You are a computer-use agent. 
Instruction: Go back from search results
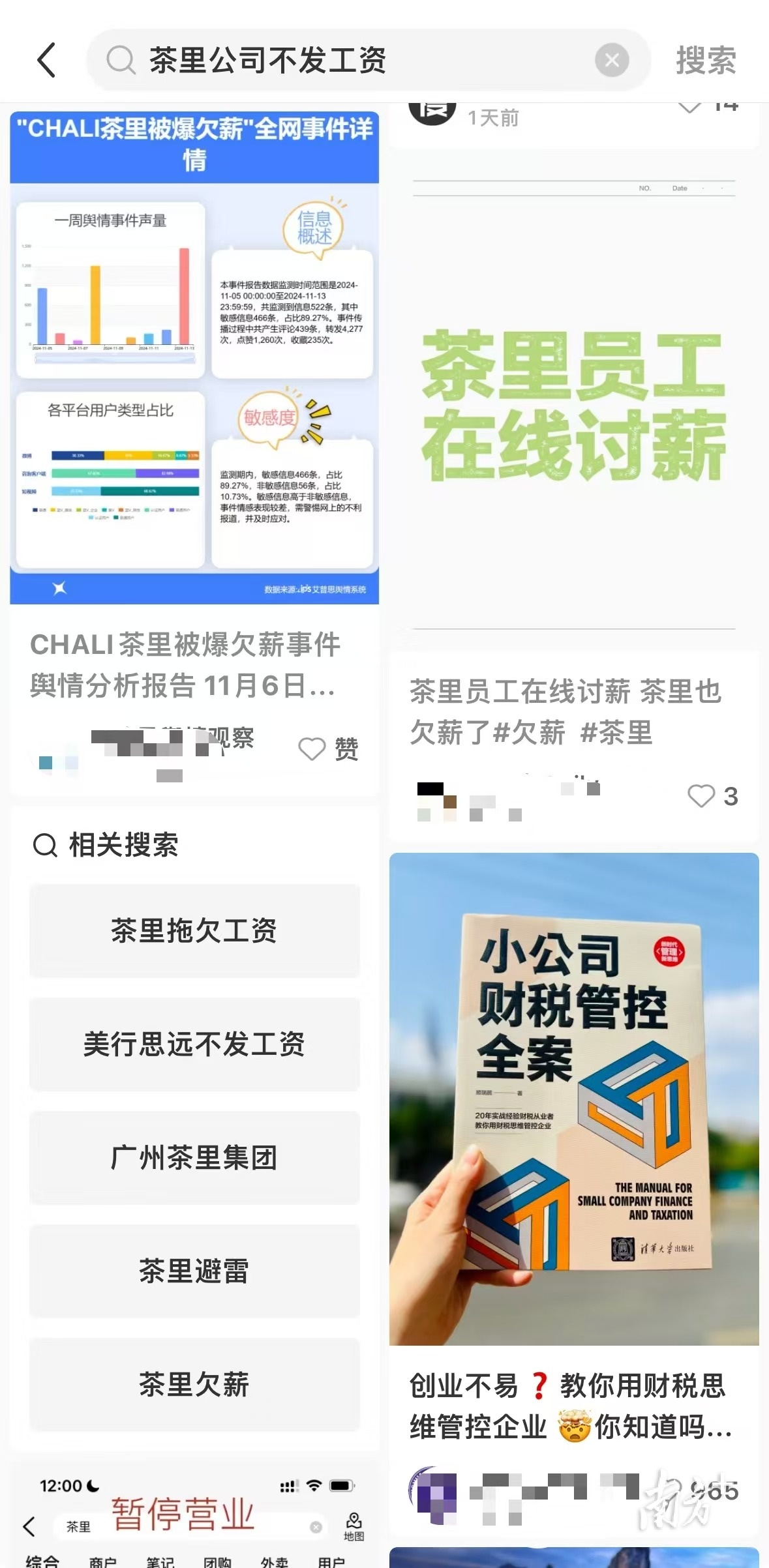coord(46,61)
